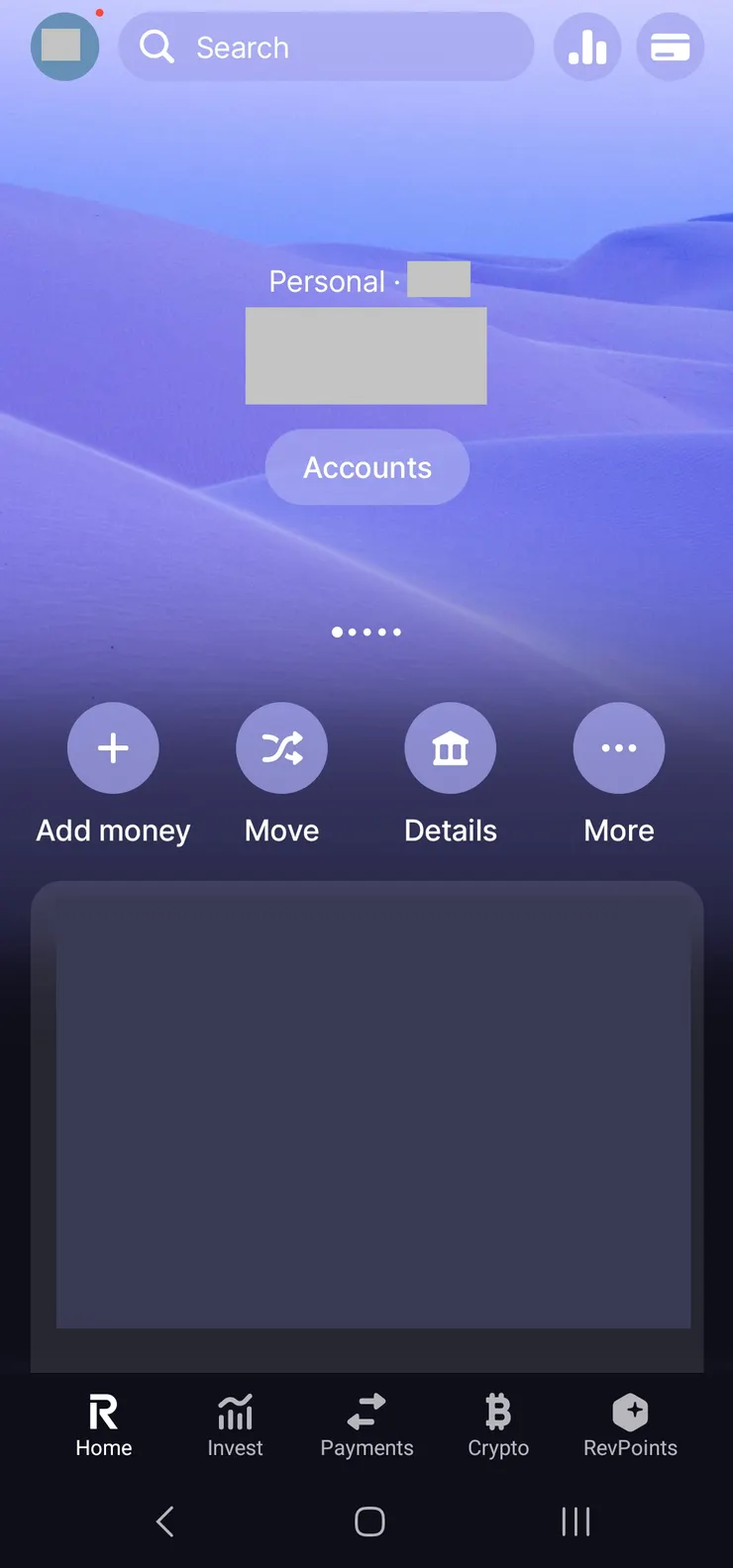Open account Details via the bank icon

[450, 747]
